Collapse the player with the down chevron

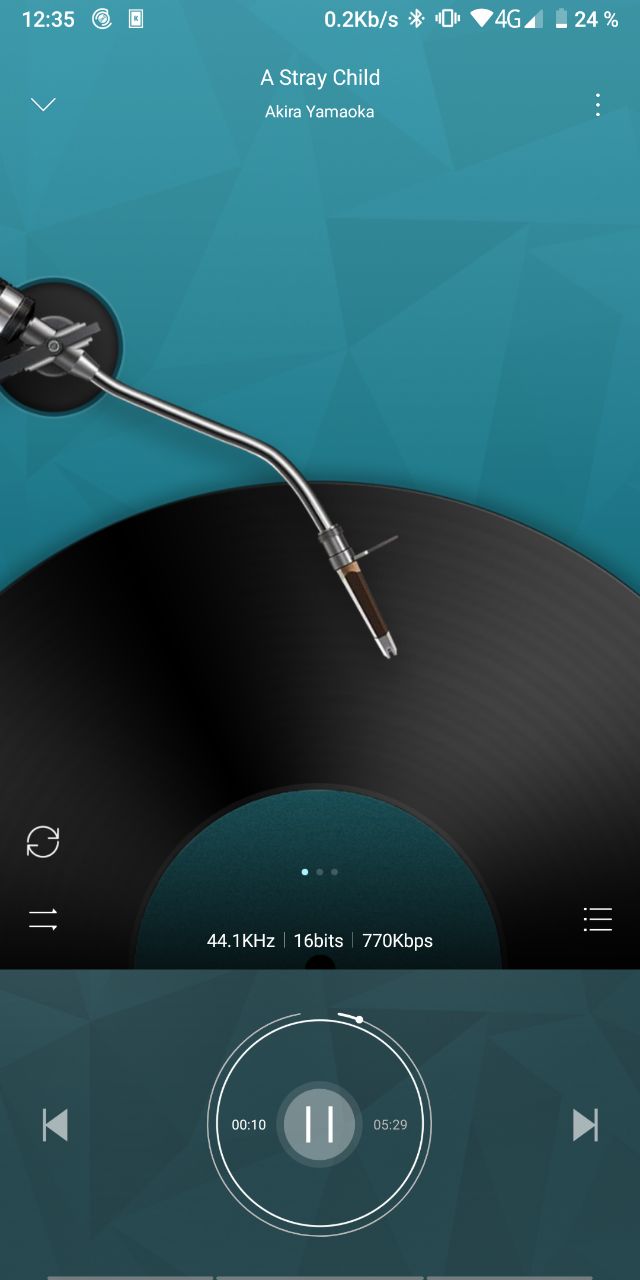(43, 104)
